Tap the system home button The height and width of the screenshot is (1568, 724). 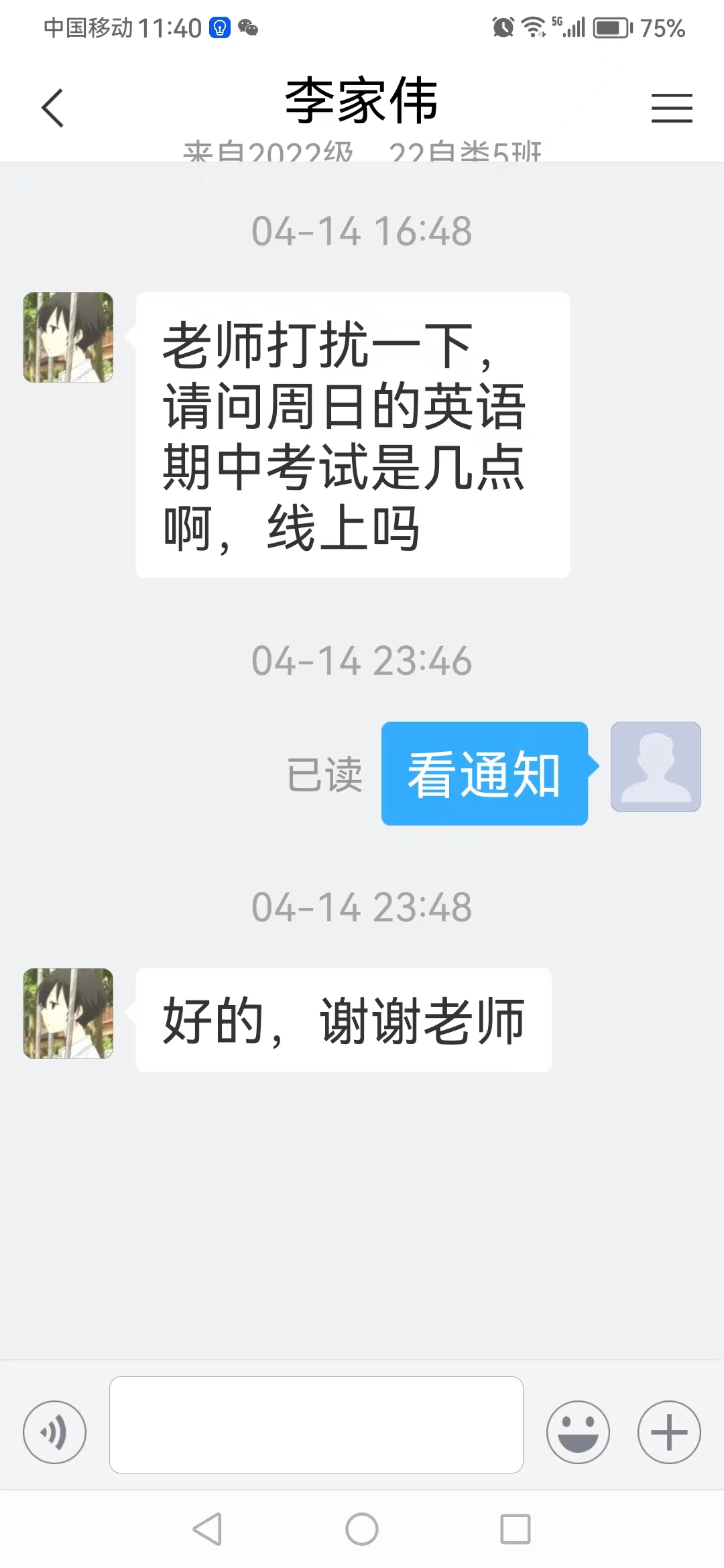pyautogui.click(x=362, y=1529)
